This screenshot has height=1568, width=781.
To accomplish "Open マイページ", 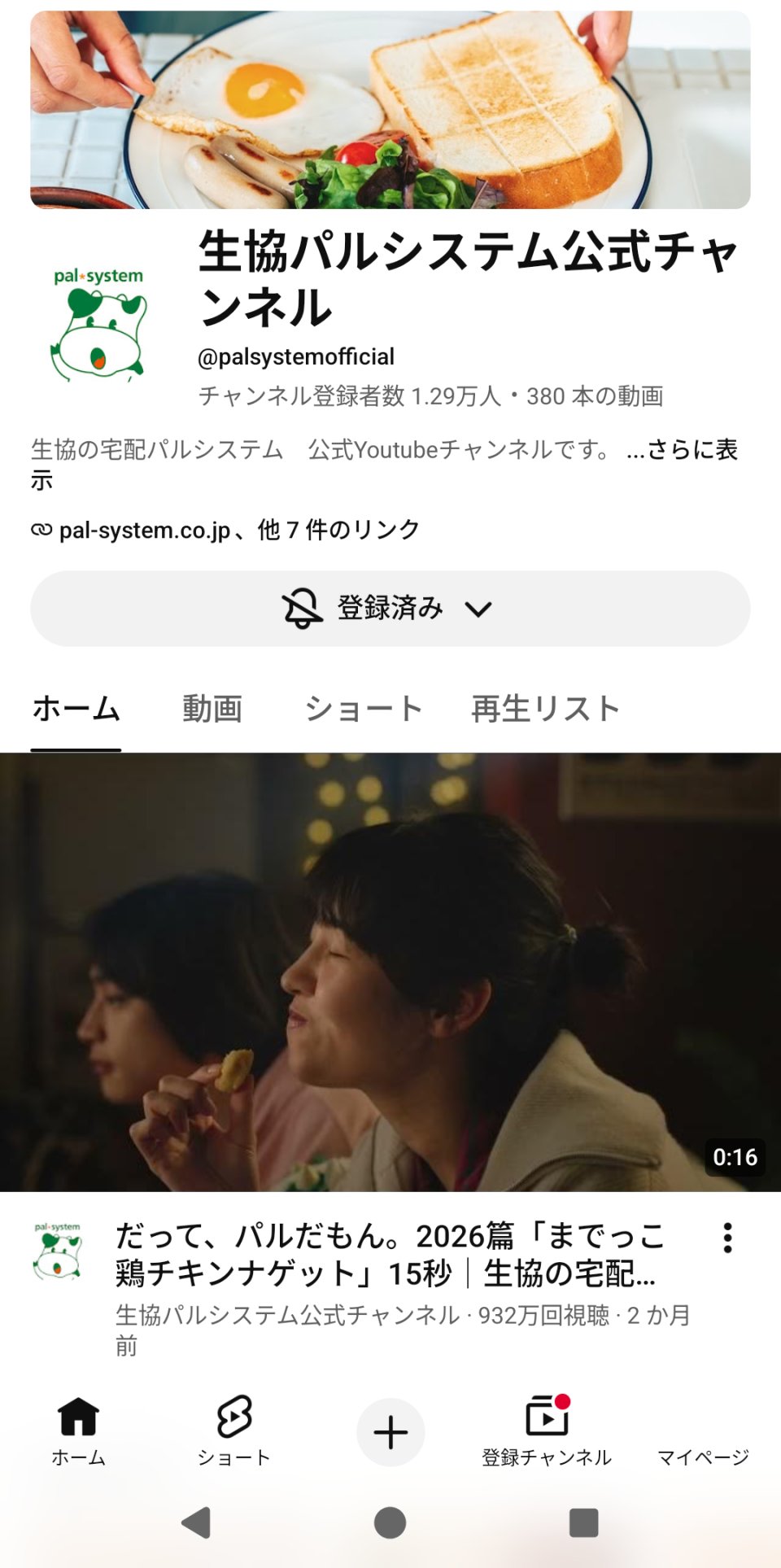I will pos(703,1432).
